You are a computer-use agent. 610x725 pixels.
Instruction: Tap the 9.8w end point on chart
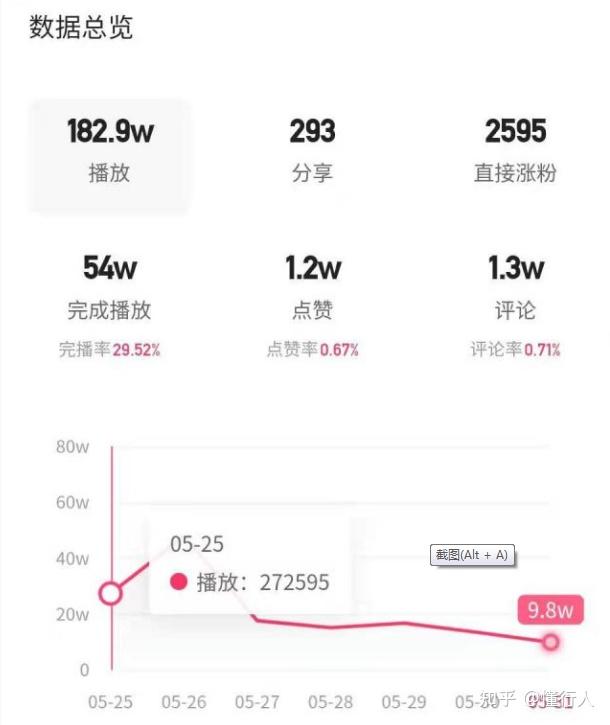pyautogui.click(x=550, y=641)
